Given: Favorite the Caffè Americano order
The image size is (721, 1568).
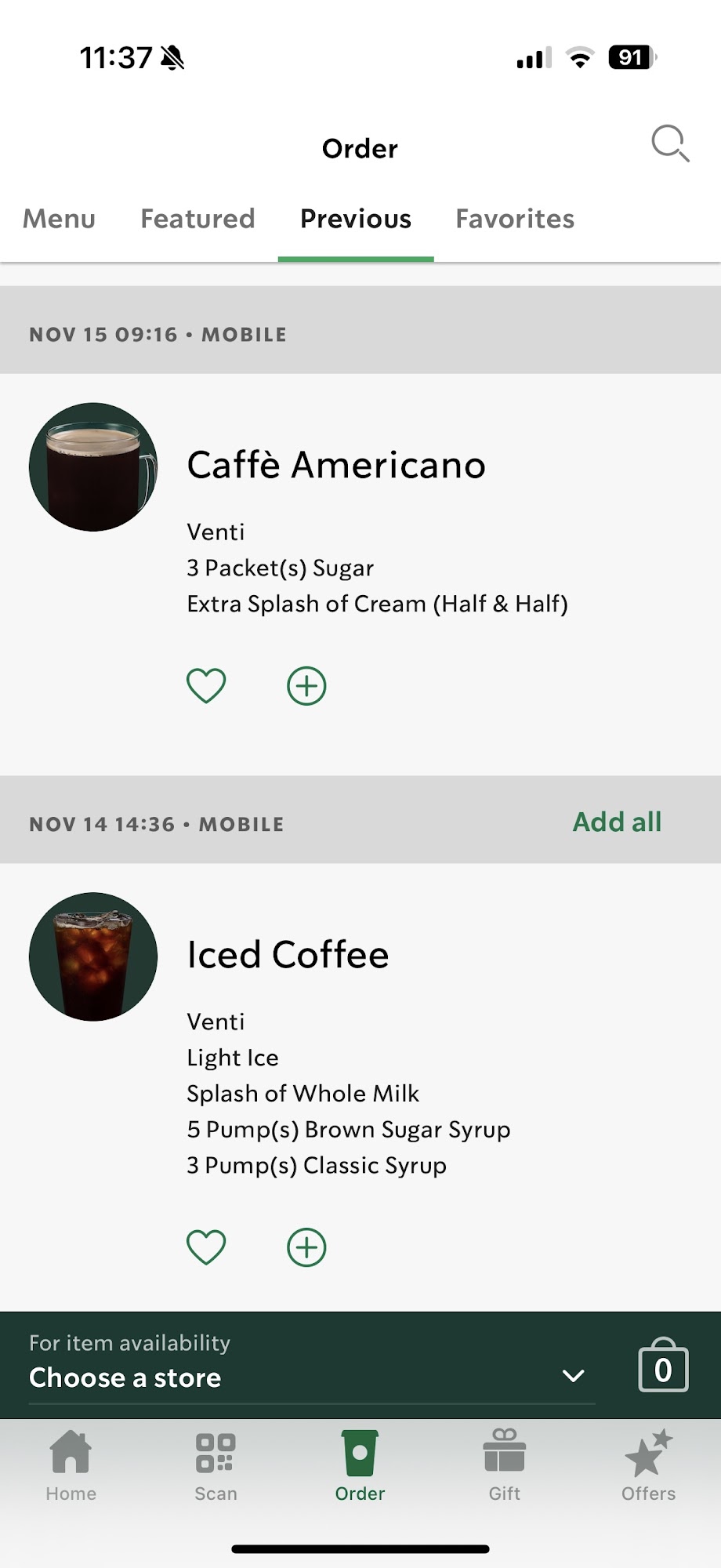Looking at the screenshot, I should [x=206, y=686].
